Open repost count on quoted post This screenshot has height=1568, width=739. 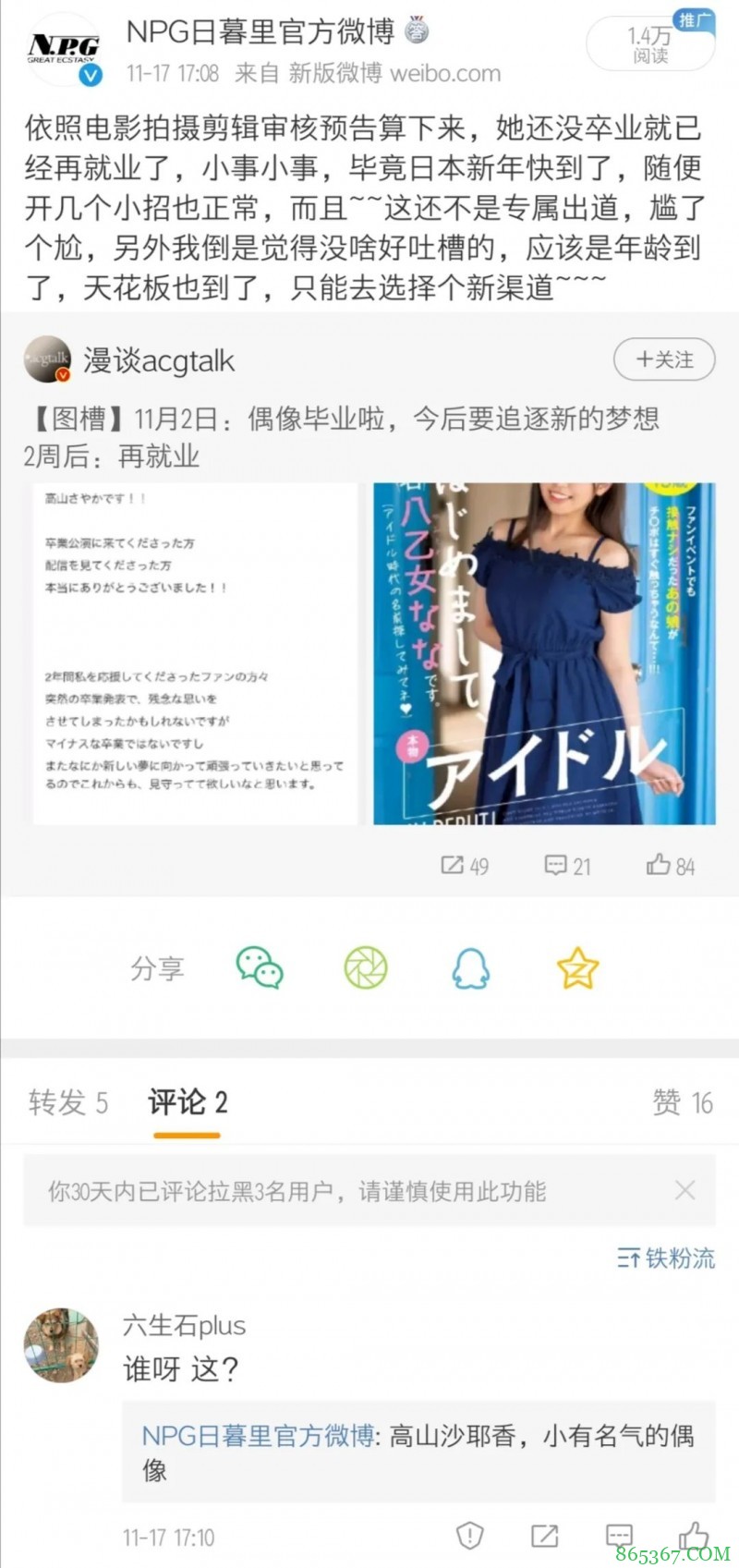(x=465, y=866)
